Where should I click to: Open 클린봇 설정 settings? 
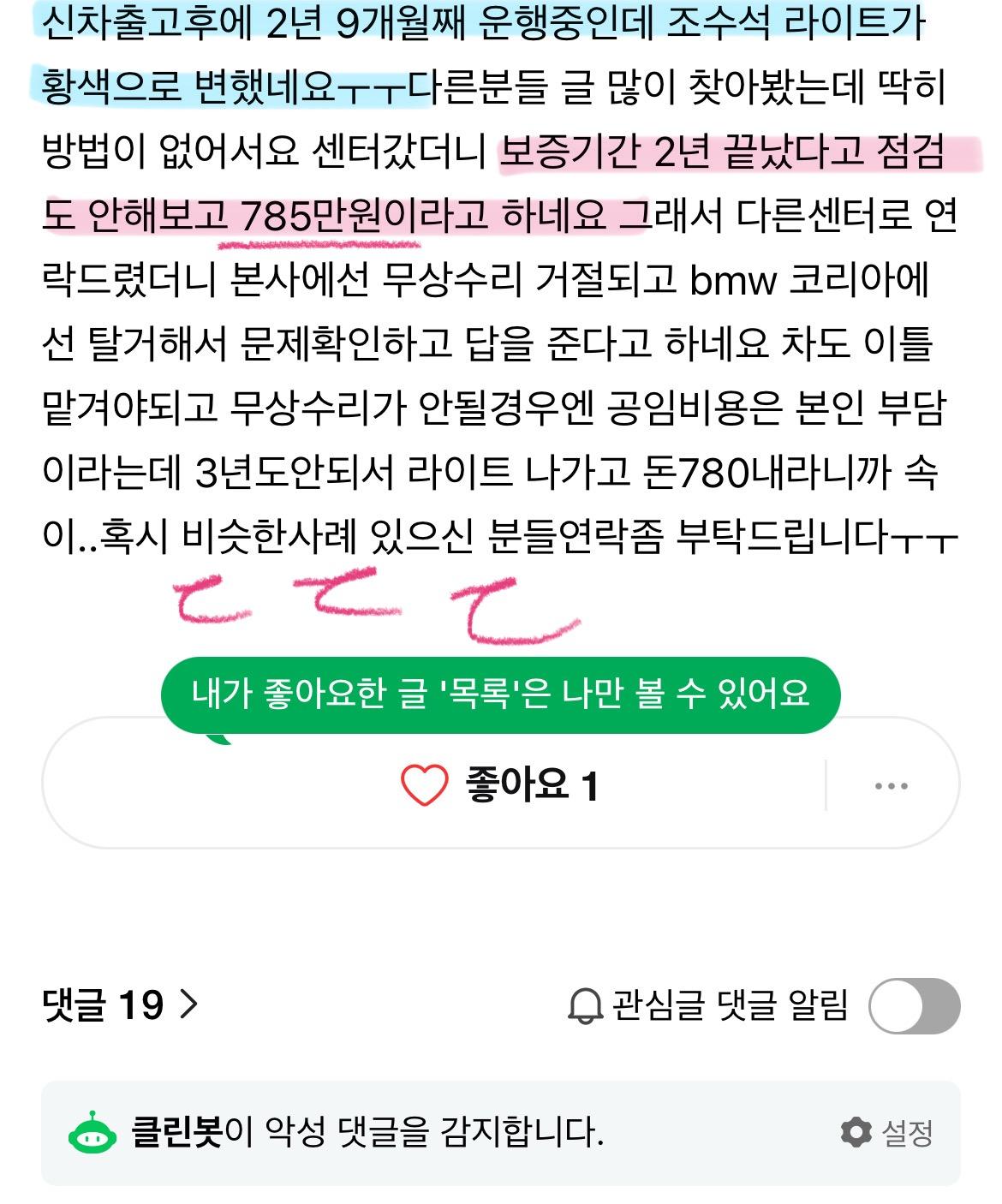[887, 1133]
